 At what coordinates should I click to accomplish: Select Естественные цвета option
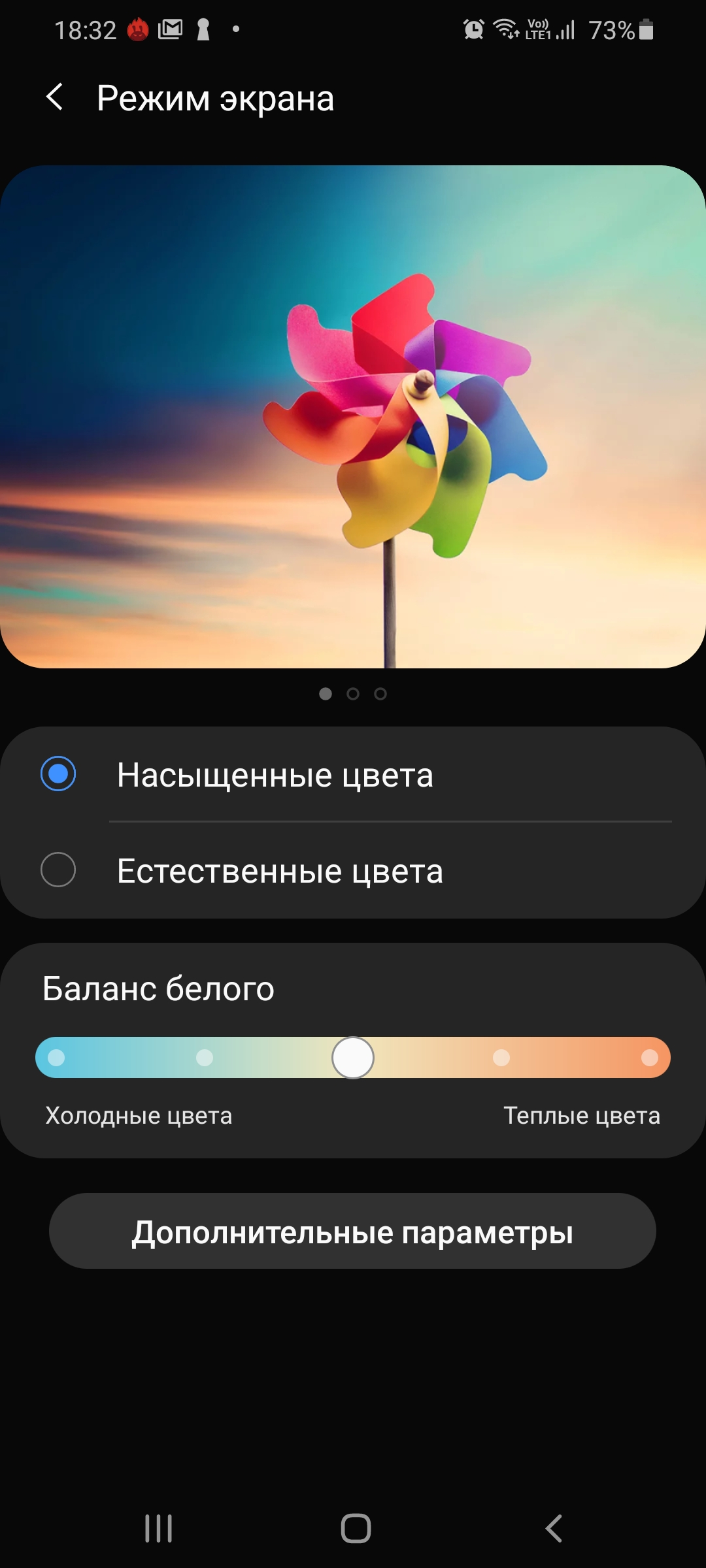coord(353,870)
